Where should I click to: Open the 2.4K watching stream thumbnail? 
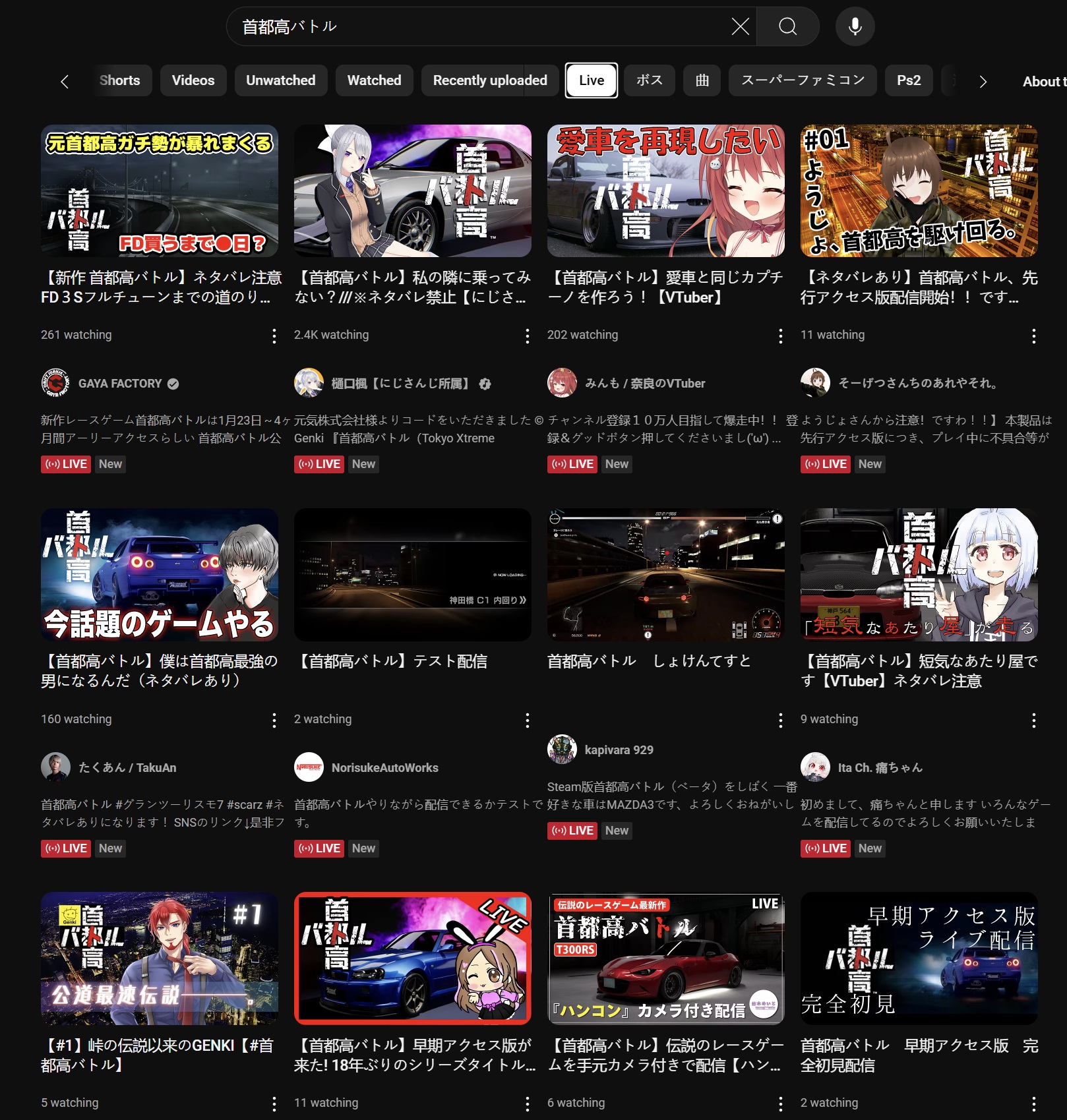pos(413,191)
